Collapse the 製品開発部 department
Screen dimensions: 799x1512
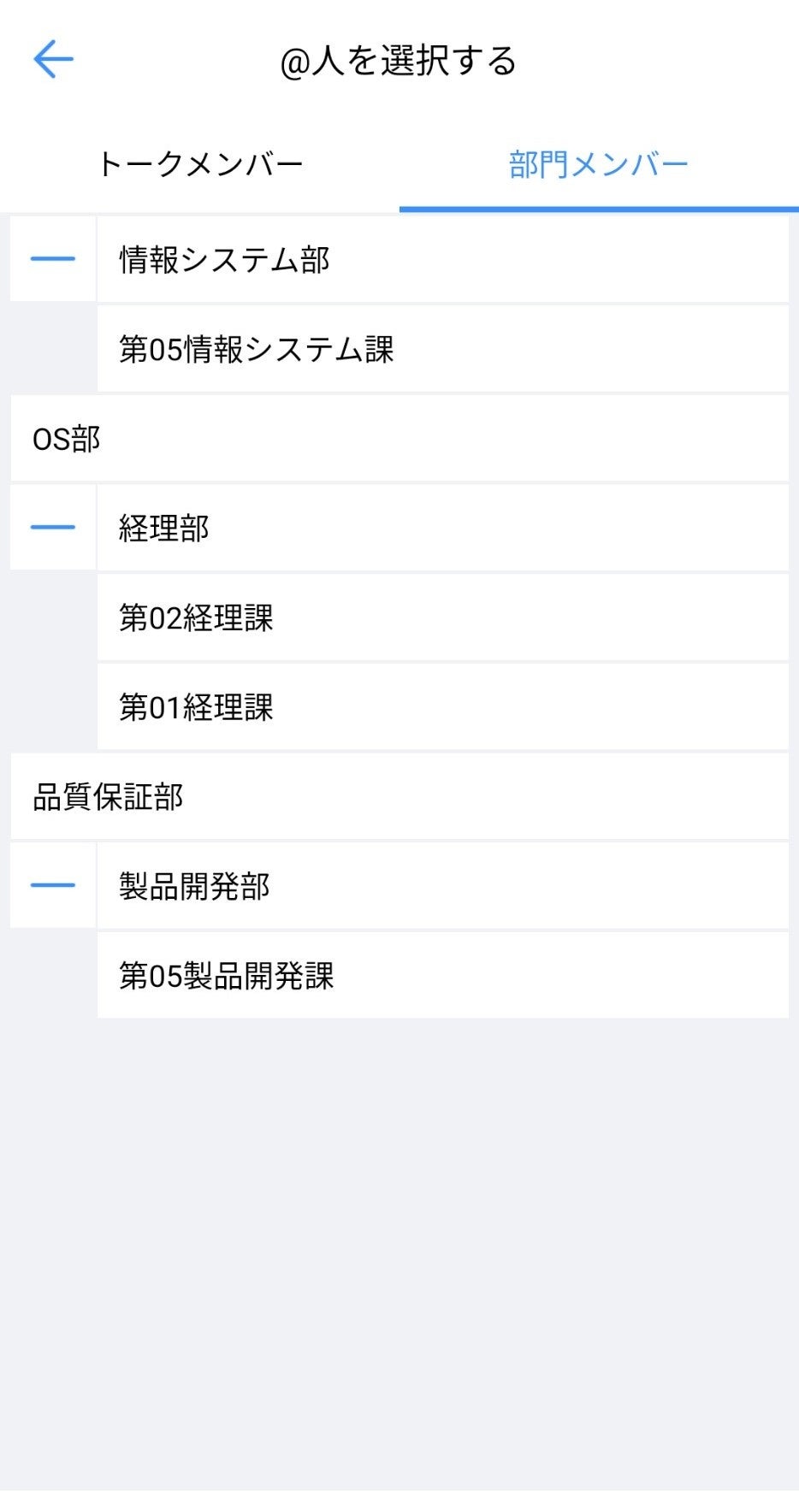pos(53,886)
